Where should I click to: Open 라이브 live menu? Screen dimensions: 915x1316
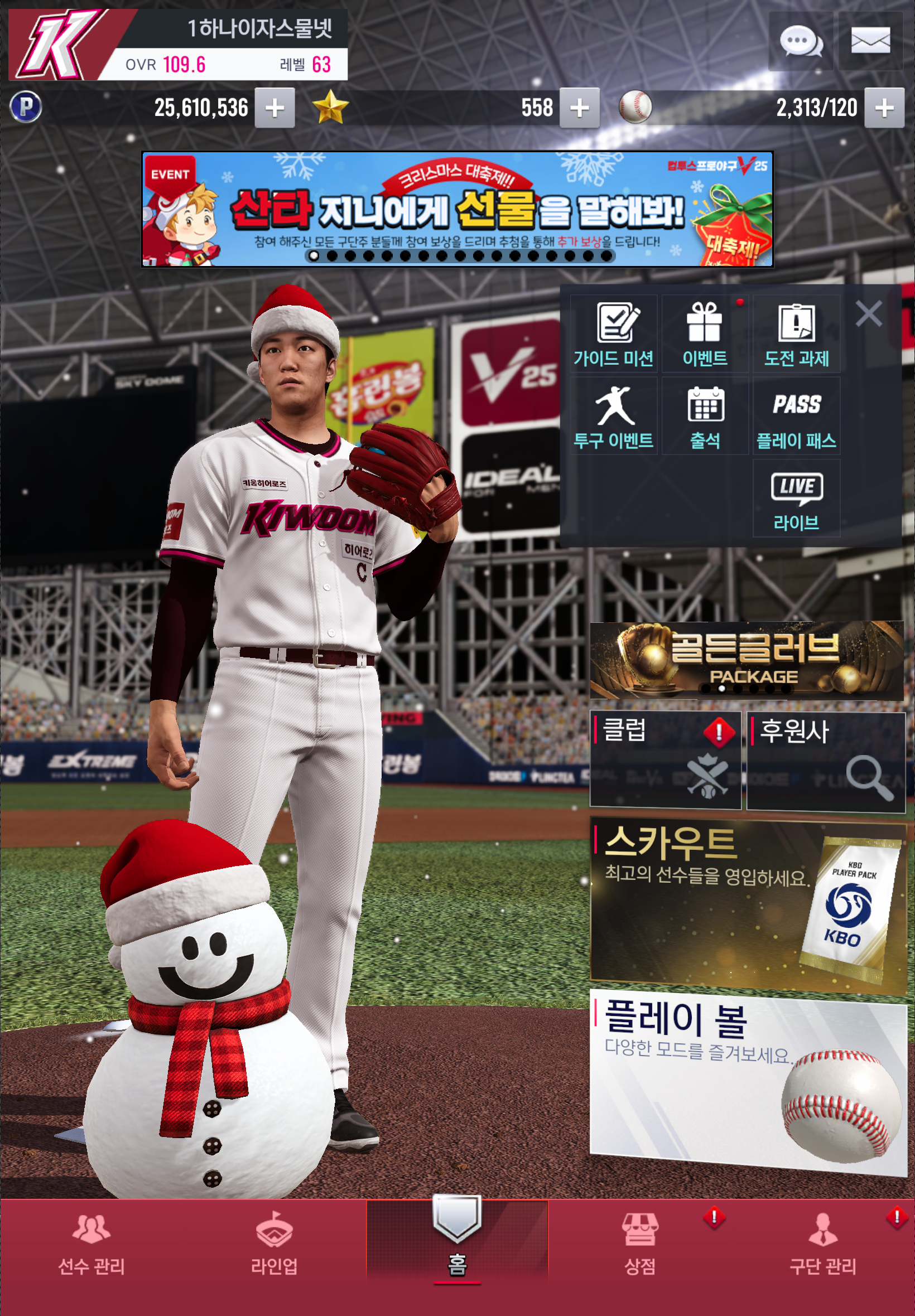796,499
